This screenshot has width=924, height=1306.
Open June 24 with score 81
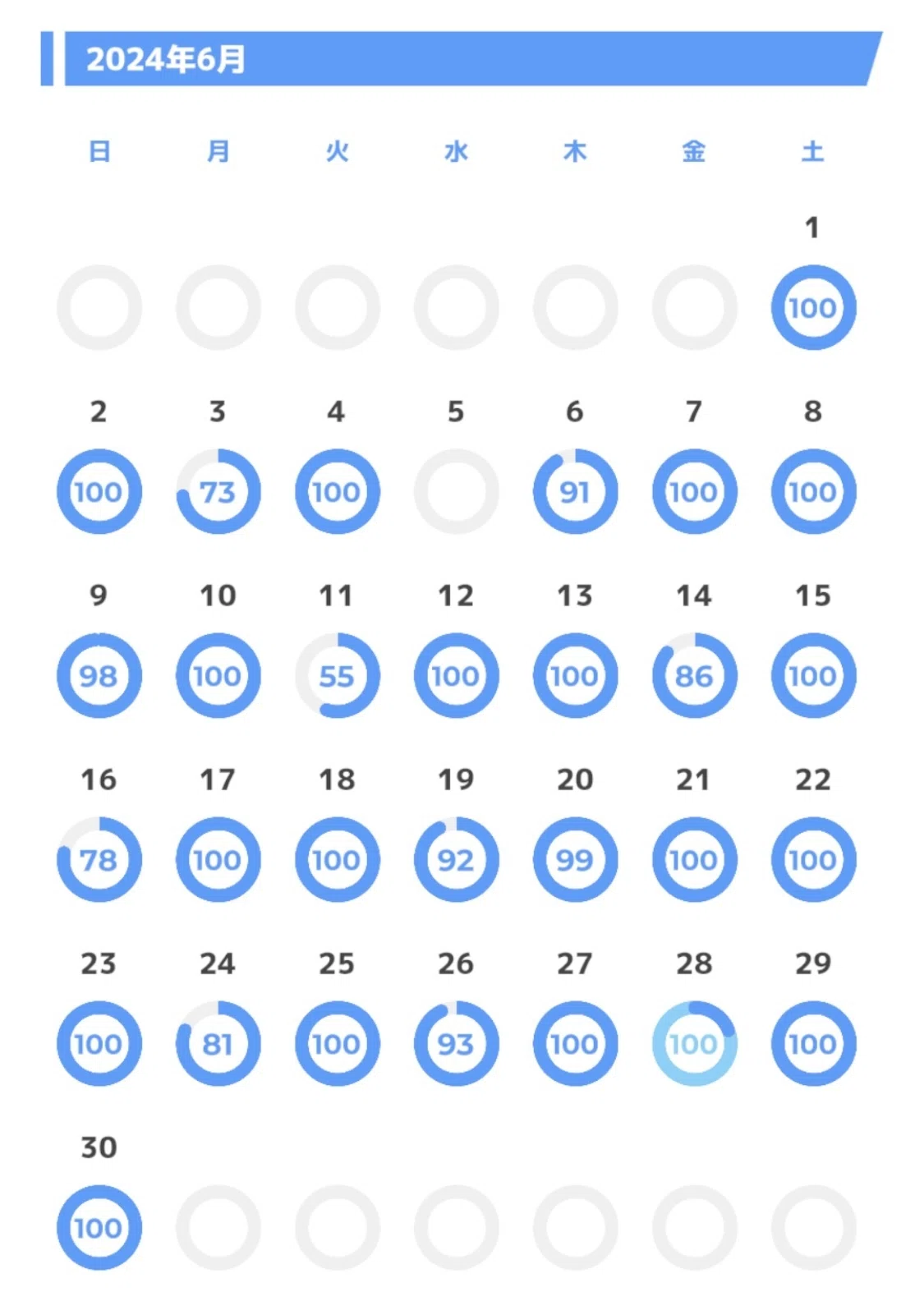click(218, 1043)
